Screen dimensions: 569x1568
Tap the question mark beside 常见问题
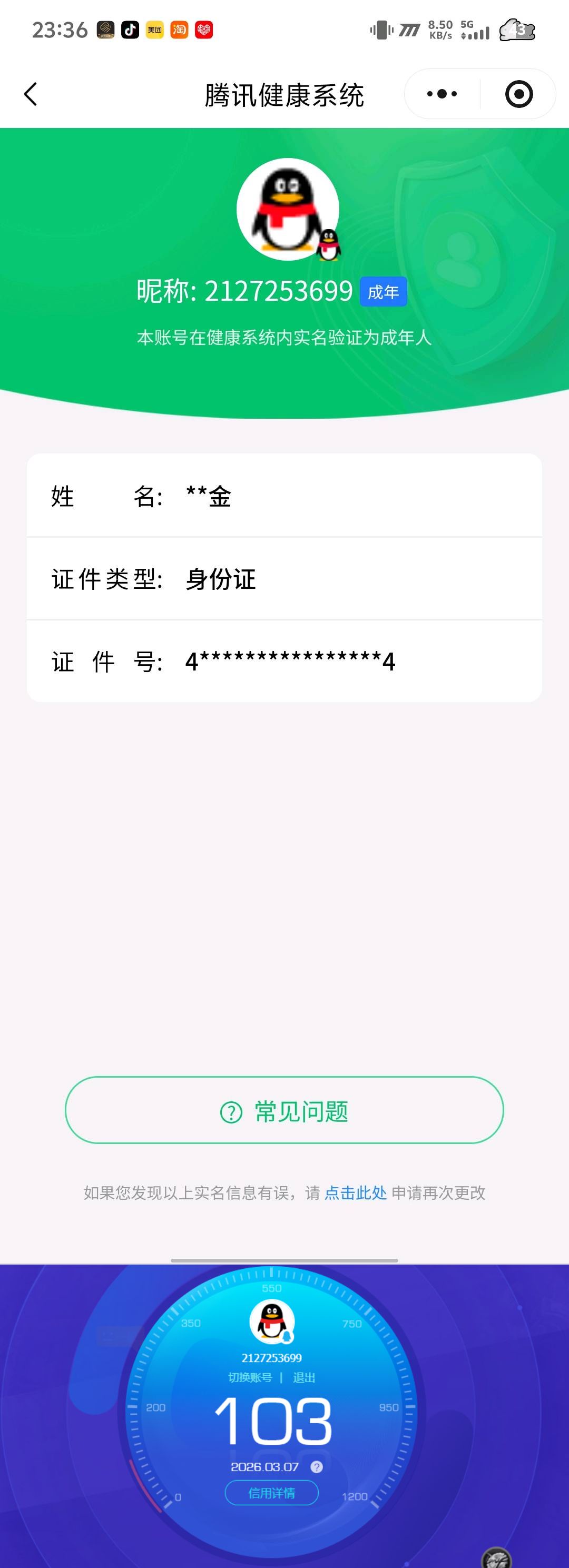pyautogui.click(x=230, y=1110)
